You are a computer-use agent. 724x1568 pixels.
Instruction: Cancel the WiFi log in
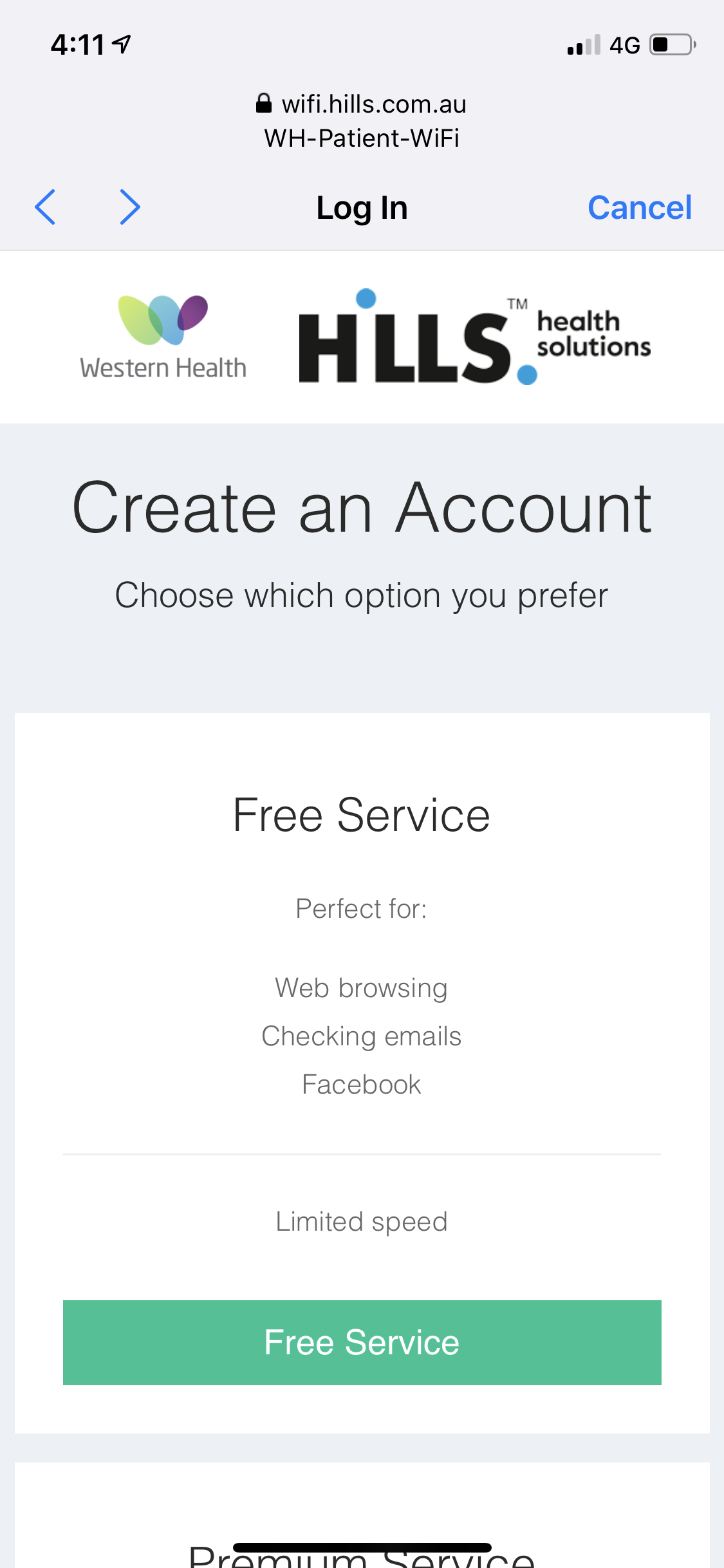coord(640,208)
